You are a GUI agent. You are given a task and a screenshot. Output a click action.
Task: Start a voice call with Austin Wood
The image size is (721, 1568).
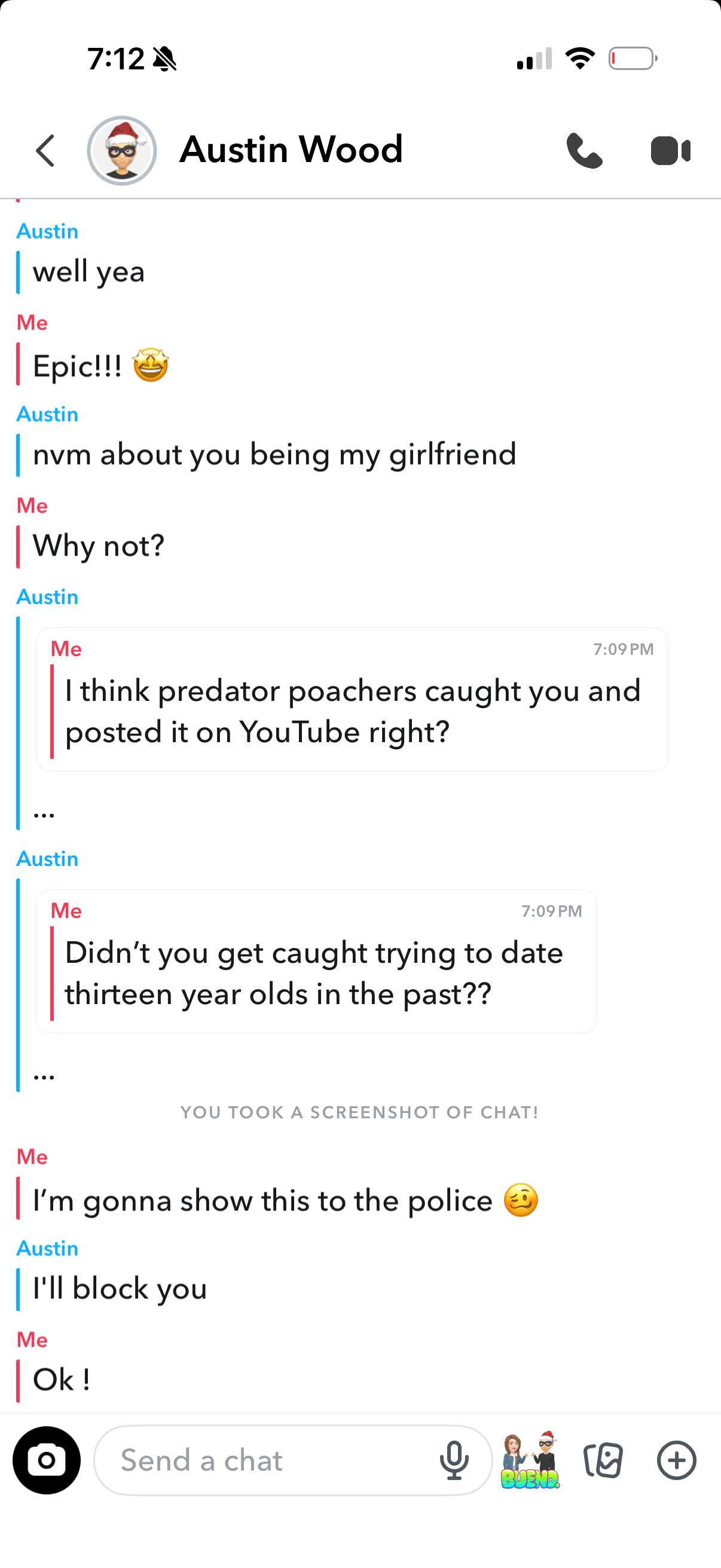tap(584, 150)
